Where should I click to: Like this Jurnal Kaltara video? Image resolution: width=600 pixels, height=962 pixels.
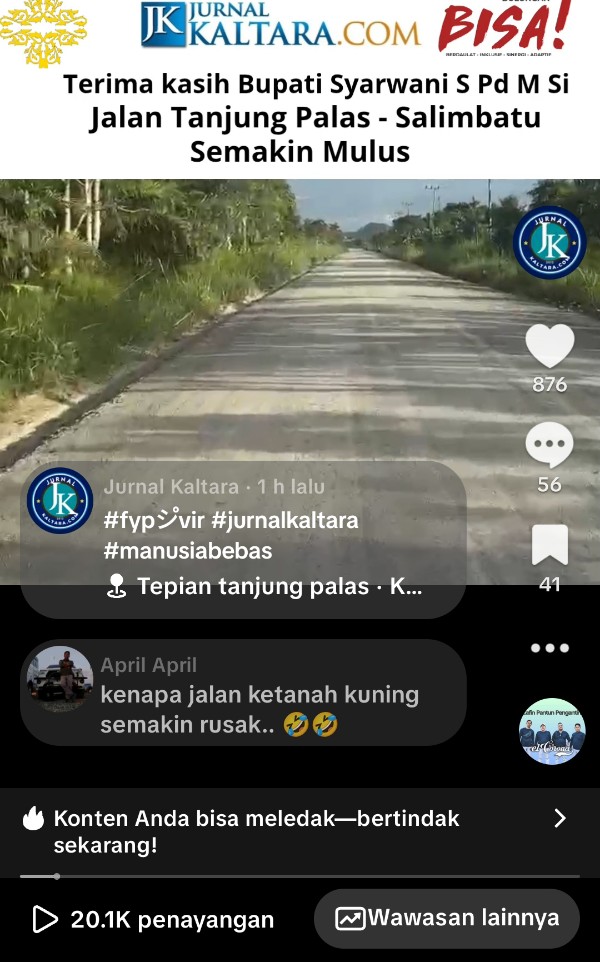(x=549, y=347)
